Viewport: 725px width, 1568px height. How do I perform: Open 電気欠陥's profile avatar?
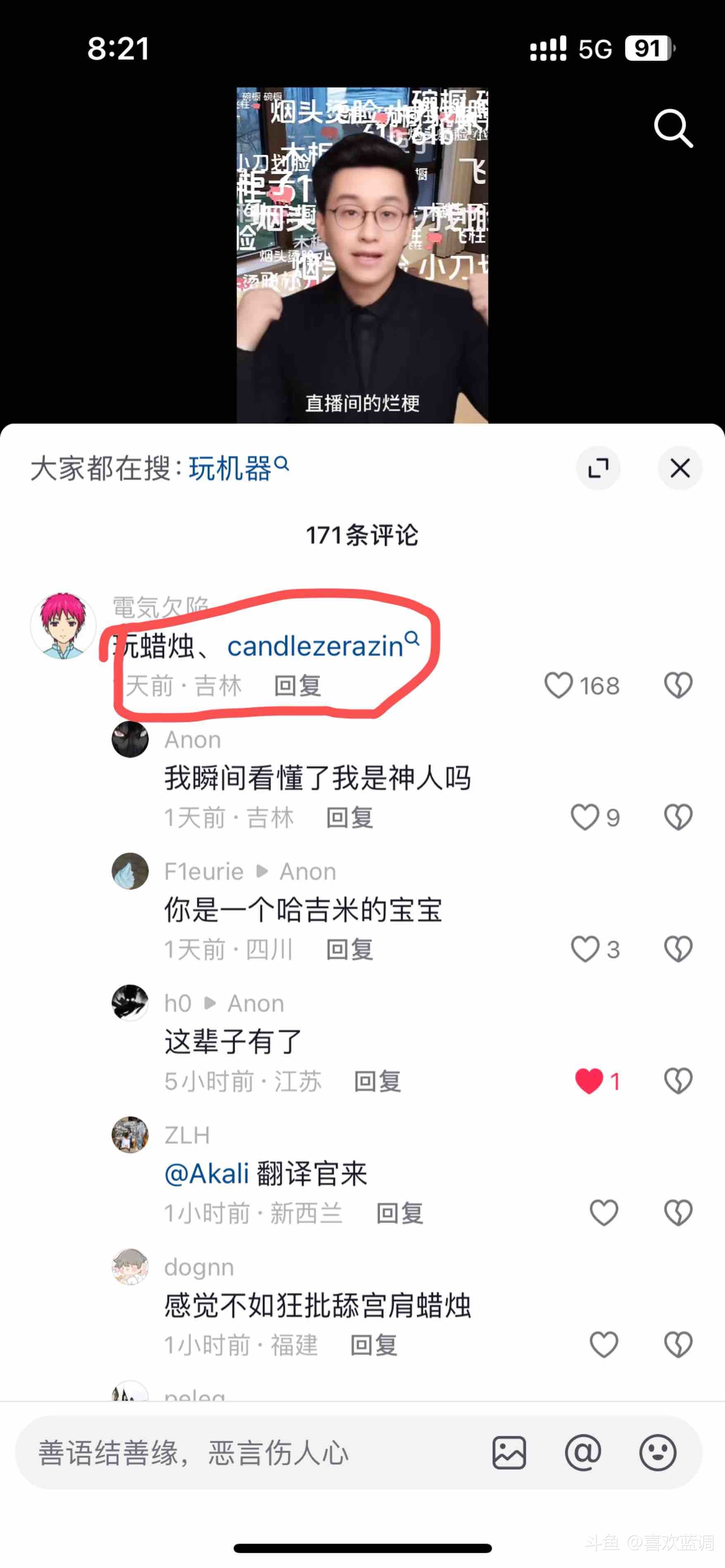63,626
